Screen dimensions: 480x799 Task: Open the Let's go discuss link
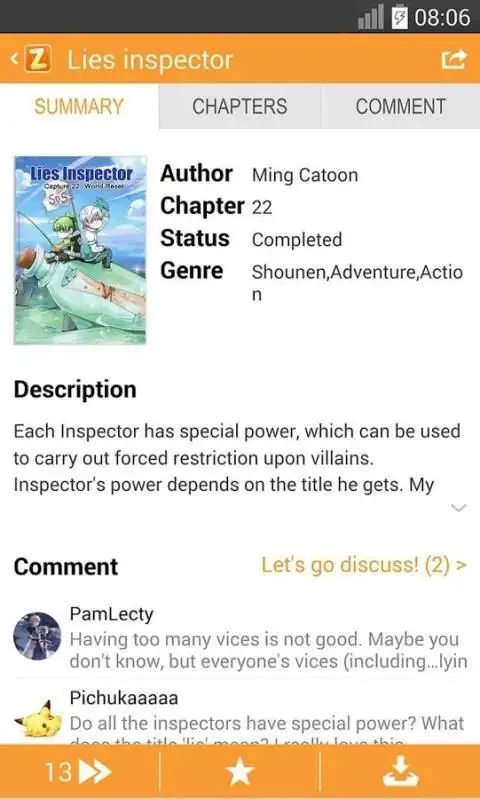[364, 565]
